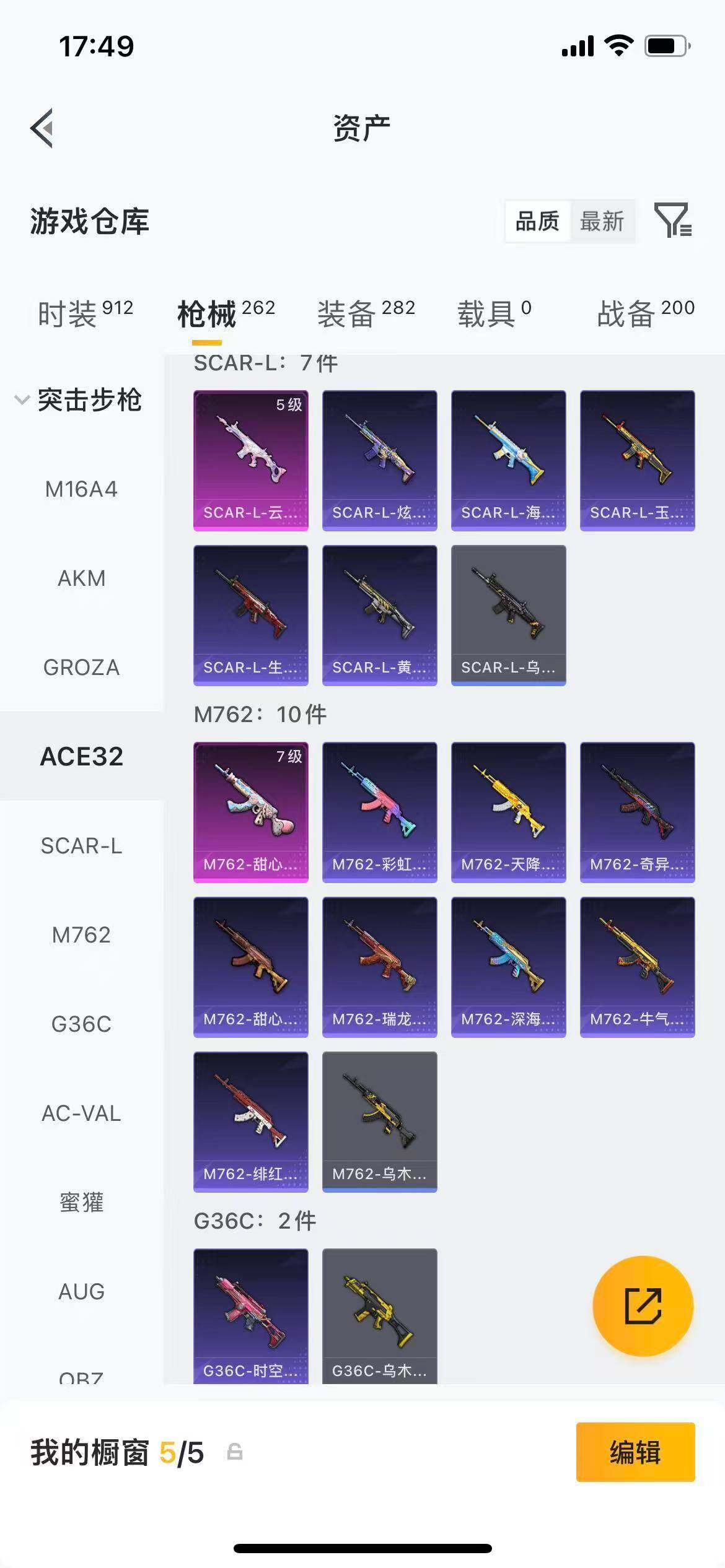Select GROZA in the sidebar
725x1568 pixels.
click(81, 668)
